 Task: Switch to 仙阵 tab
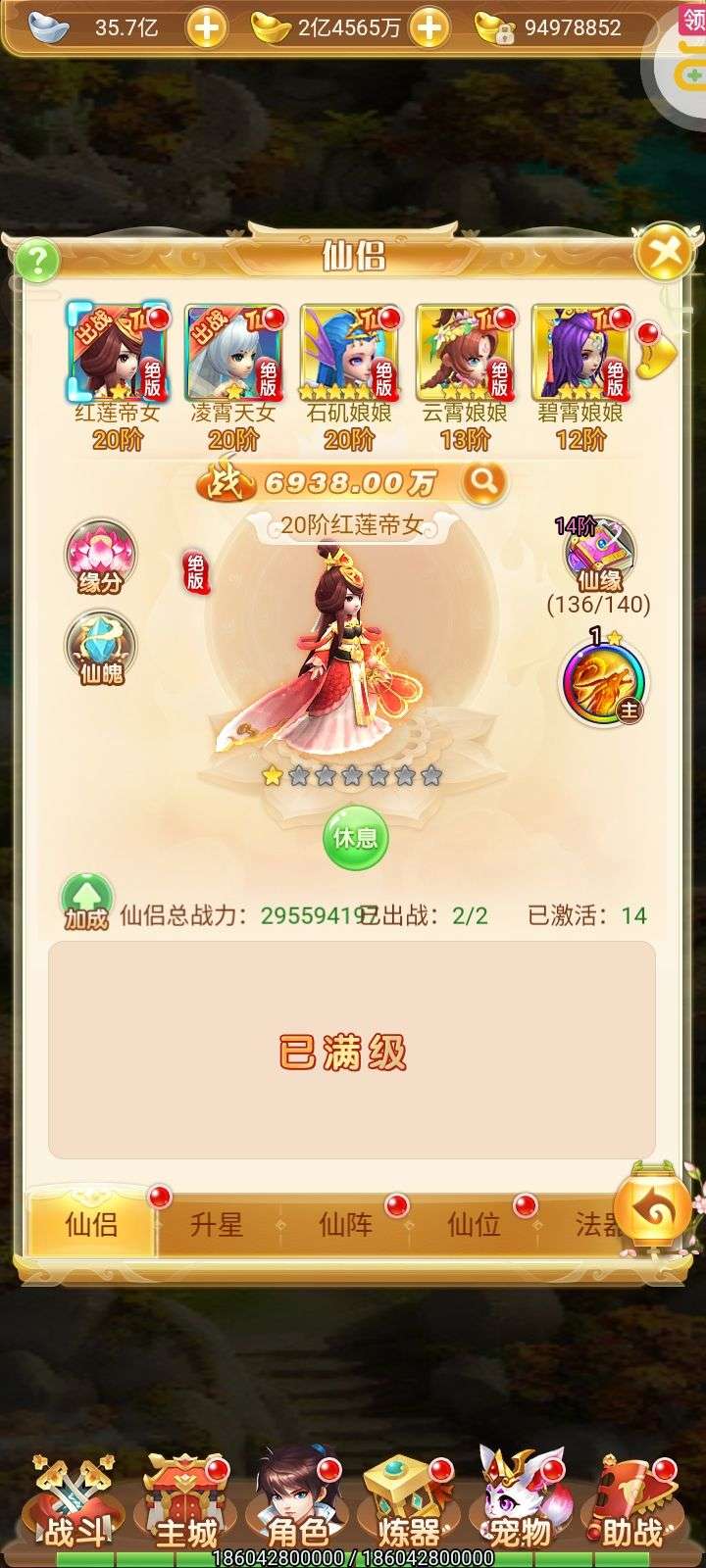coord(345,1224)
